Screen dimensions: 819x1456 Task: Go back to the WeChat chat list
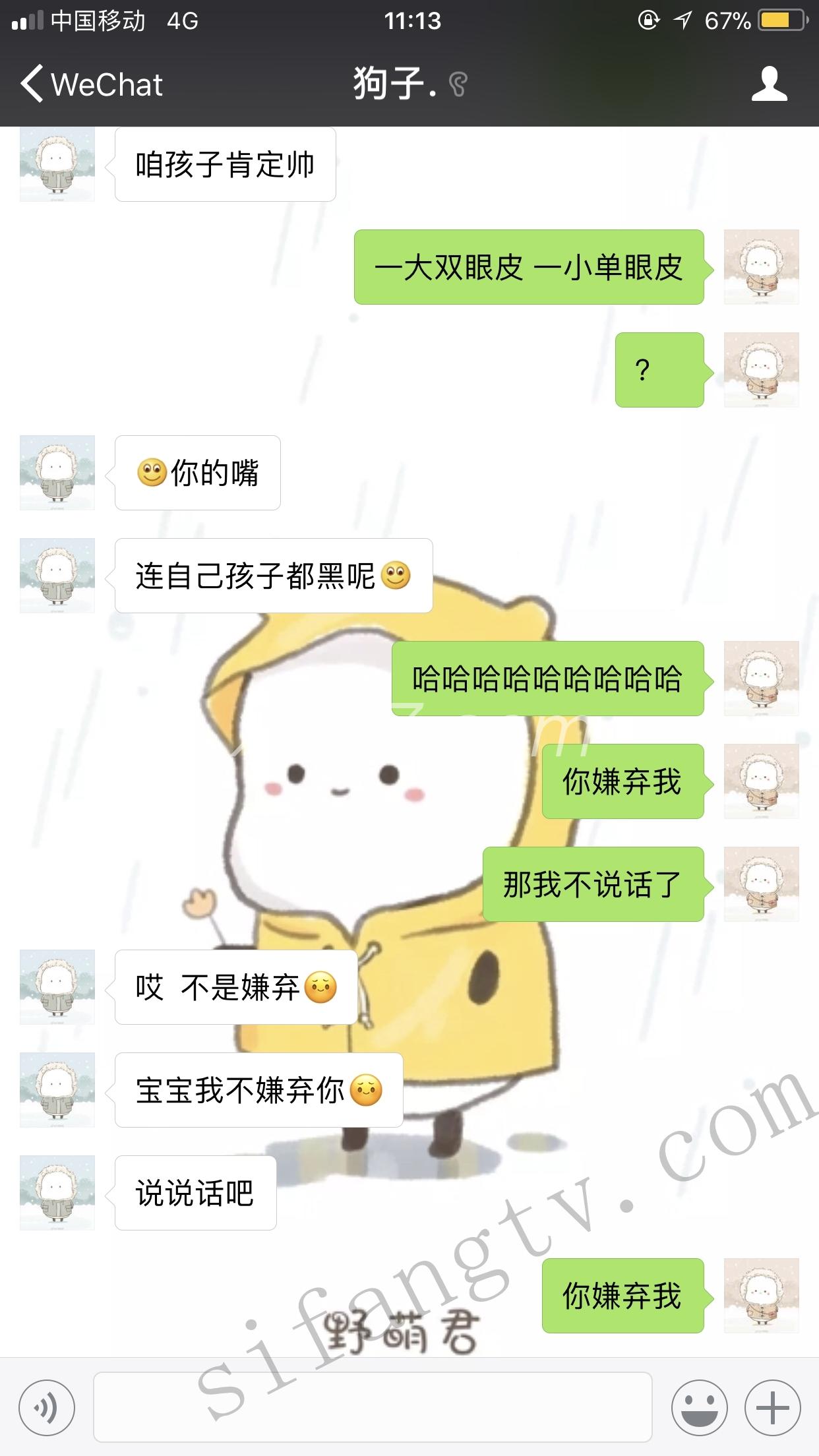point(91,84)
